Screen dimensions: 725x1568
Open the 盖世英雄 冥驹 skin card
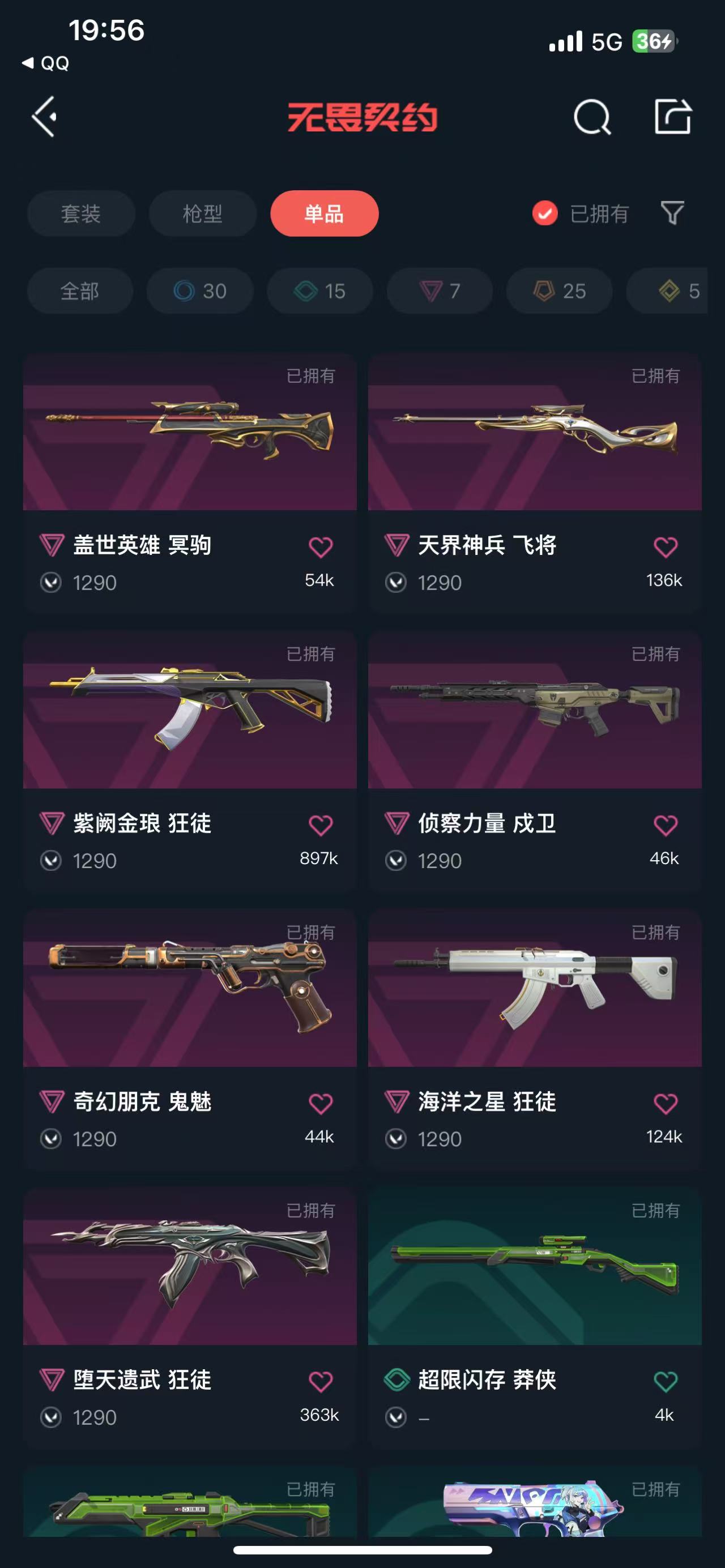click(x=189, y=432)
